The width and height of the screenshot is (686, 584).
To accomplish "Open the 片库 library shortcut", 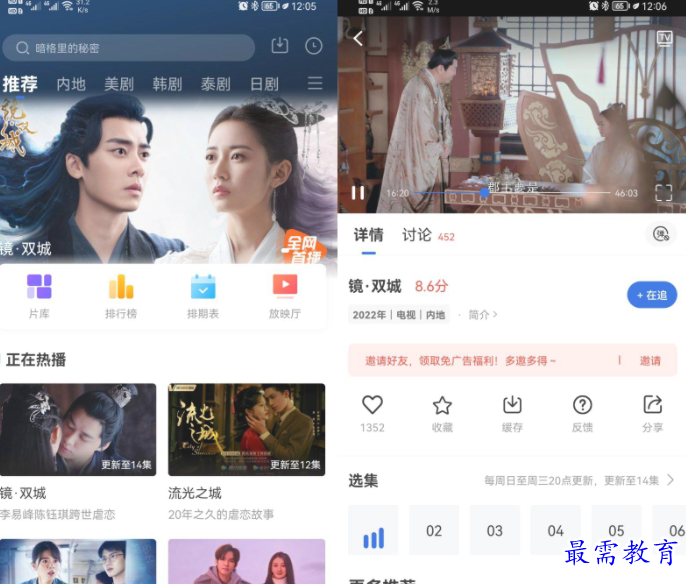I will click(x=39, y=296).
